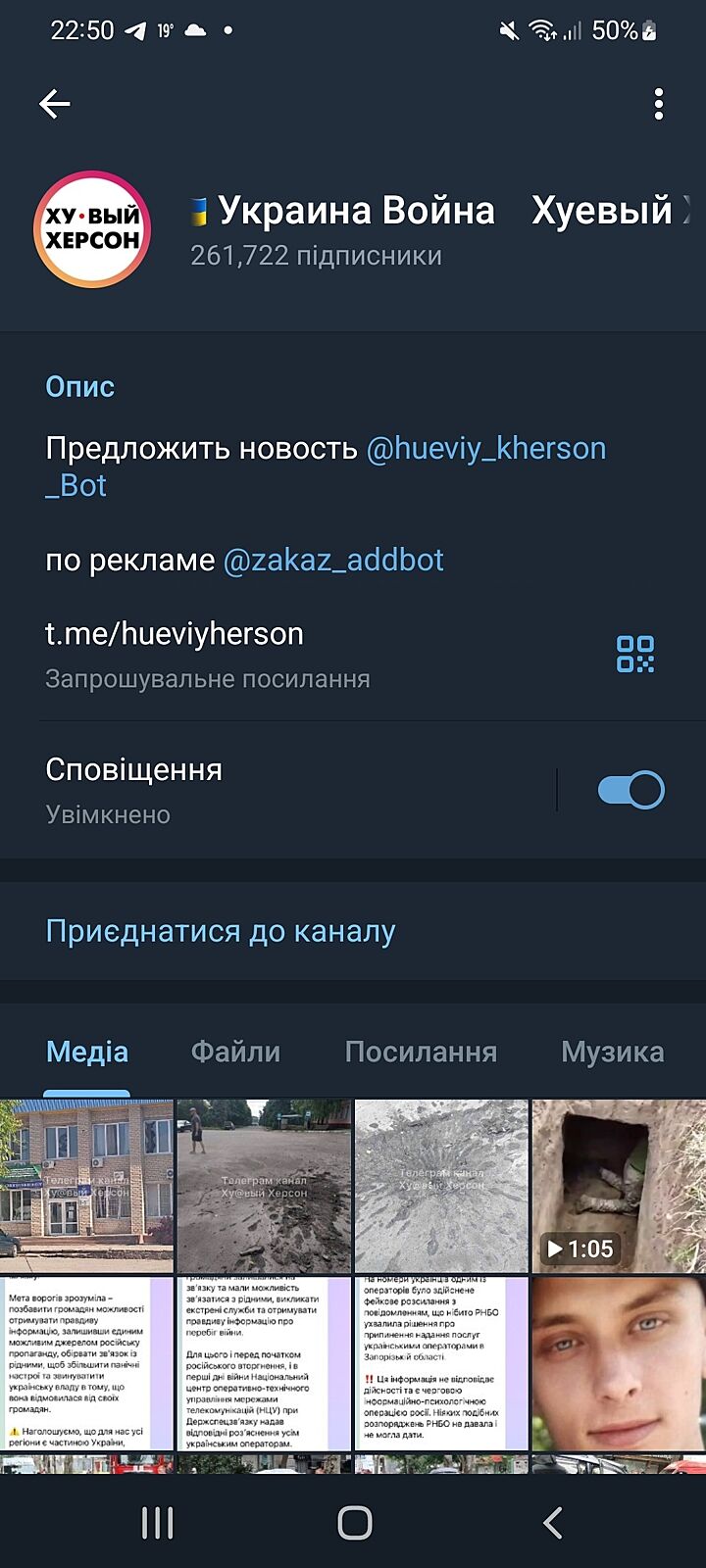Show the channel's QR code icon
The height and width of the screenshot is (1568, 706).
coord(634,654)
